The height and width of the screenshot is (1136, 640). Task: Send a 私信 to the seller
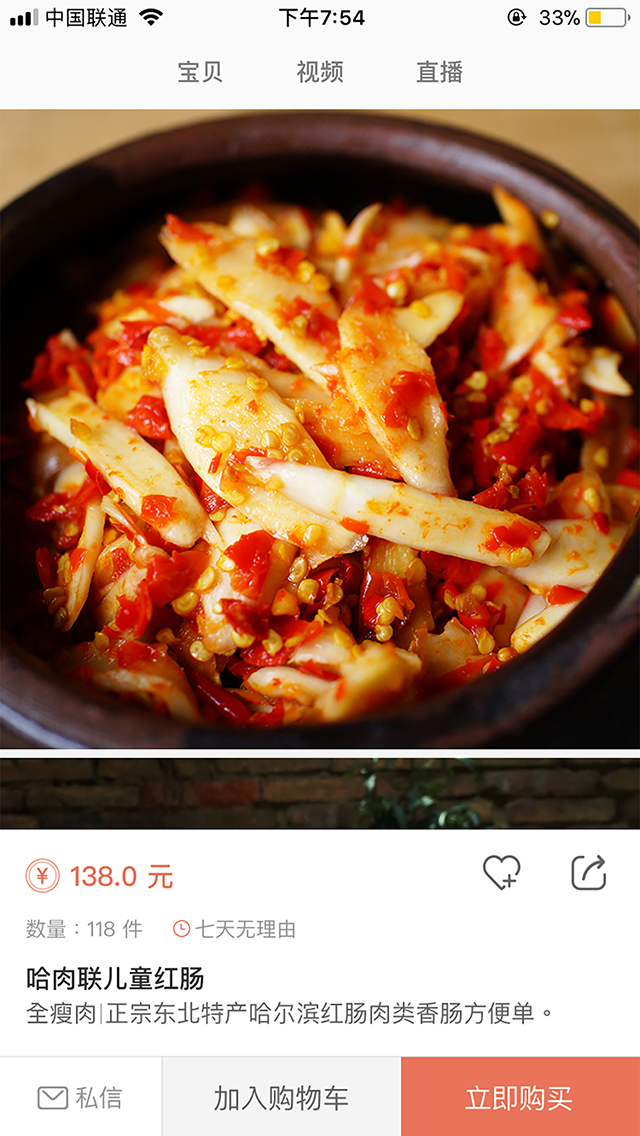pyautogui.click(x=80, y=1097)
